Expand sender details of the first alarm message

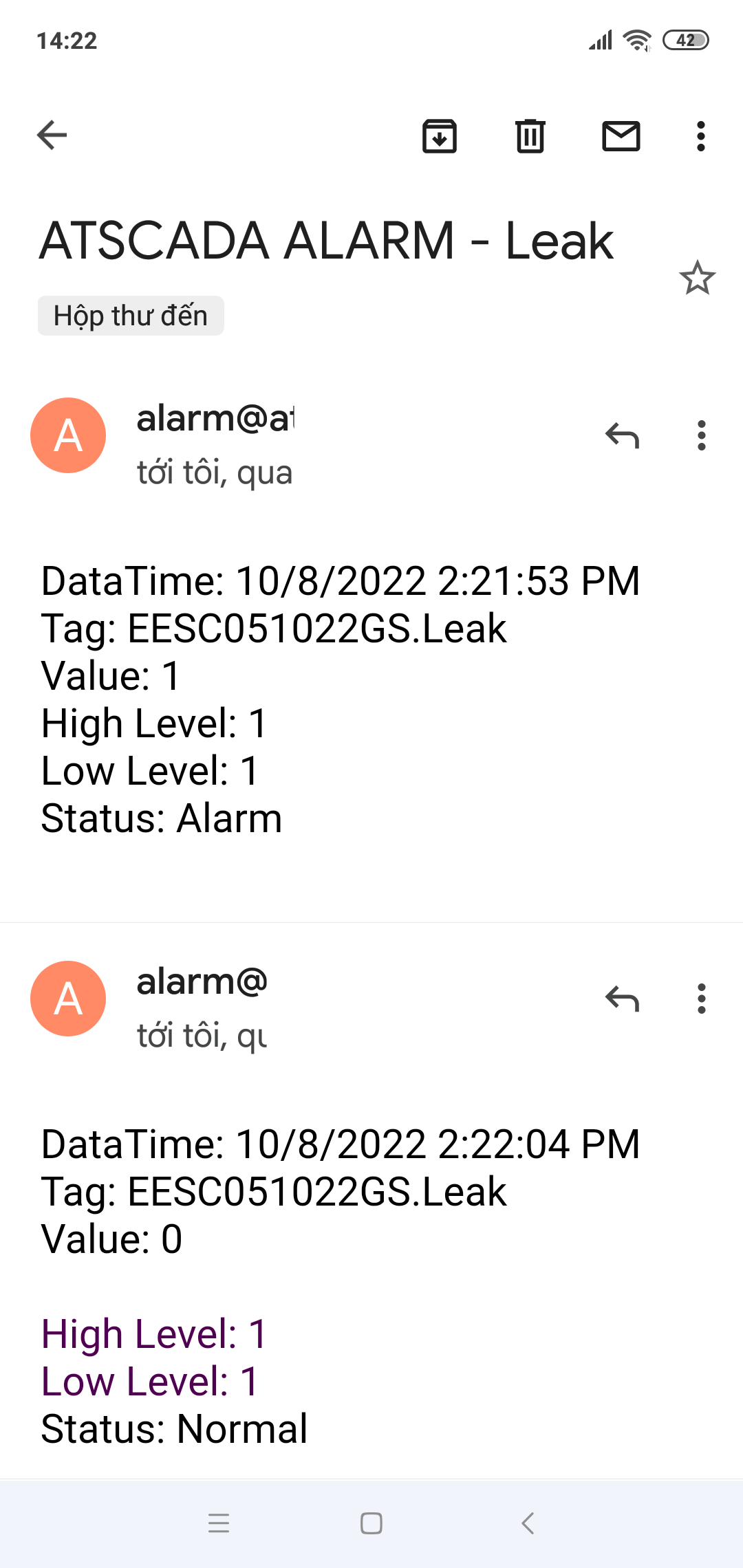point(215,472)
